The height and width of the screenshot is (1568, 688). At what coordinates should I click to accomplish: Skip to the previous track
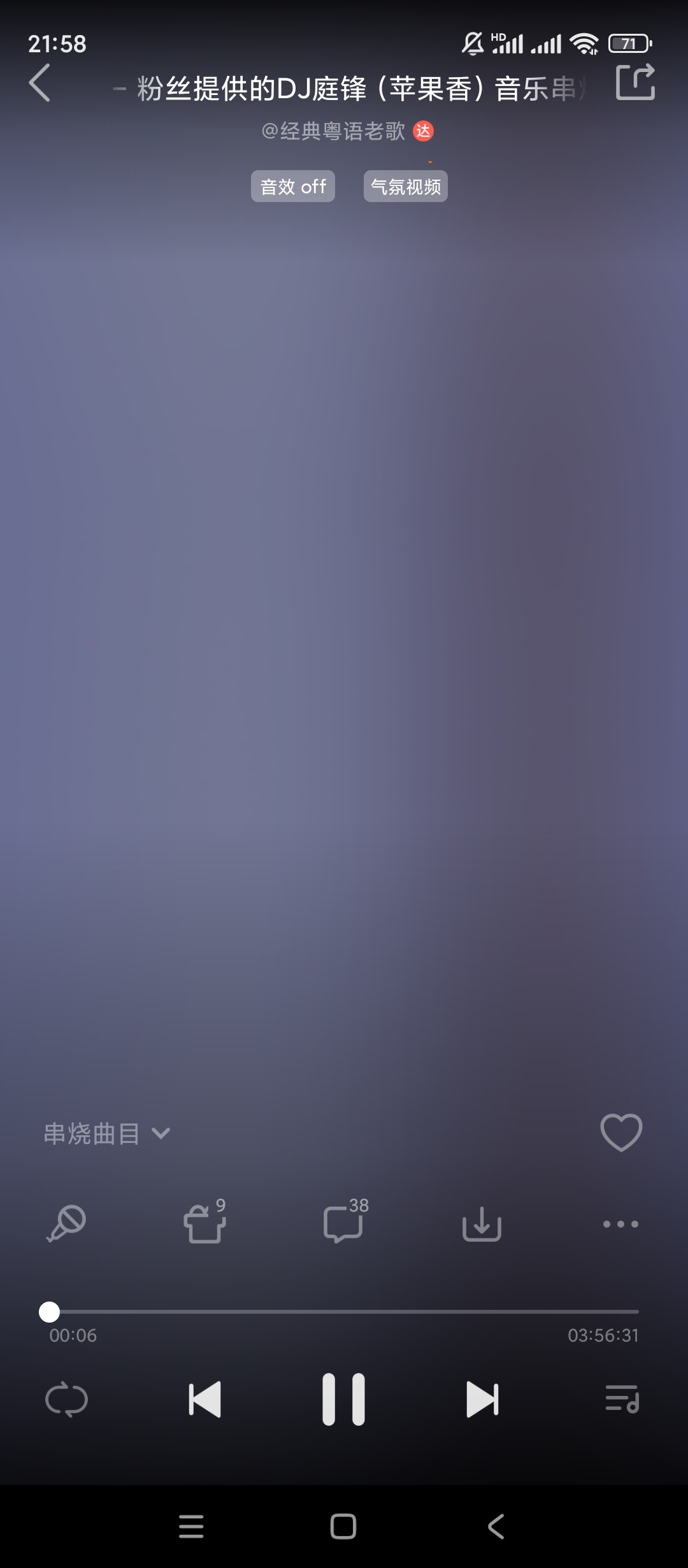pyautogui.click(x=205, y=1400)
